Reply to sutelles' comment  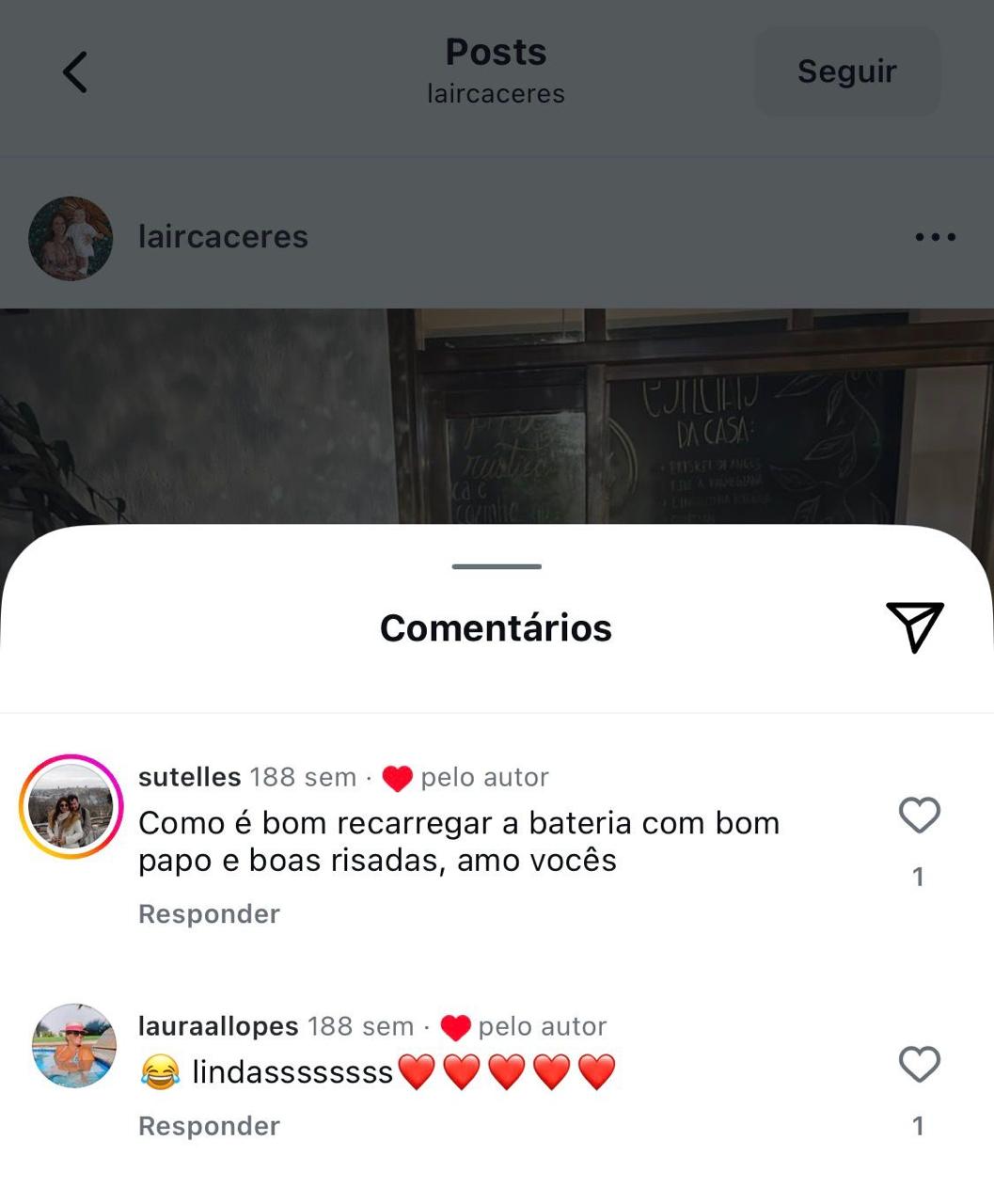(209, 914)
